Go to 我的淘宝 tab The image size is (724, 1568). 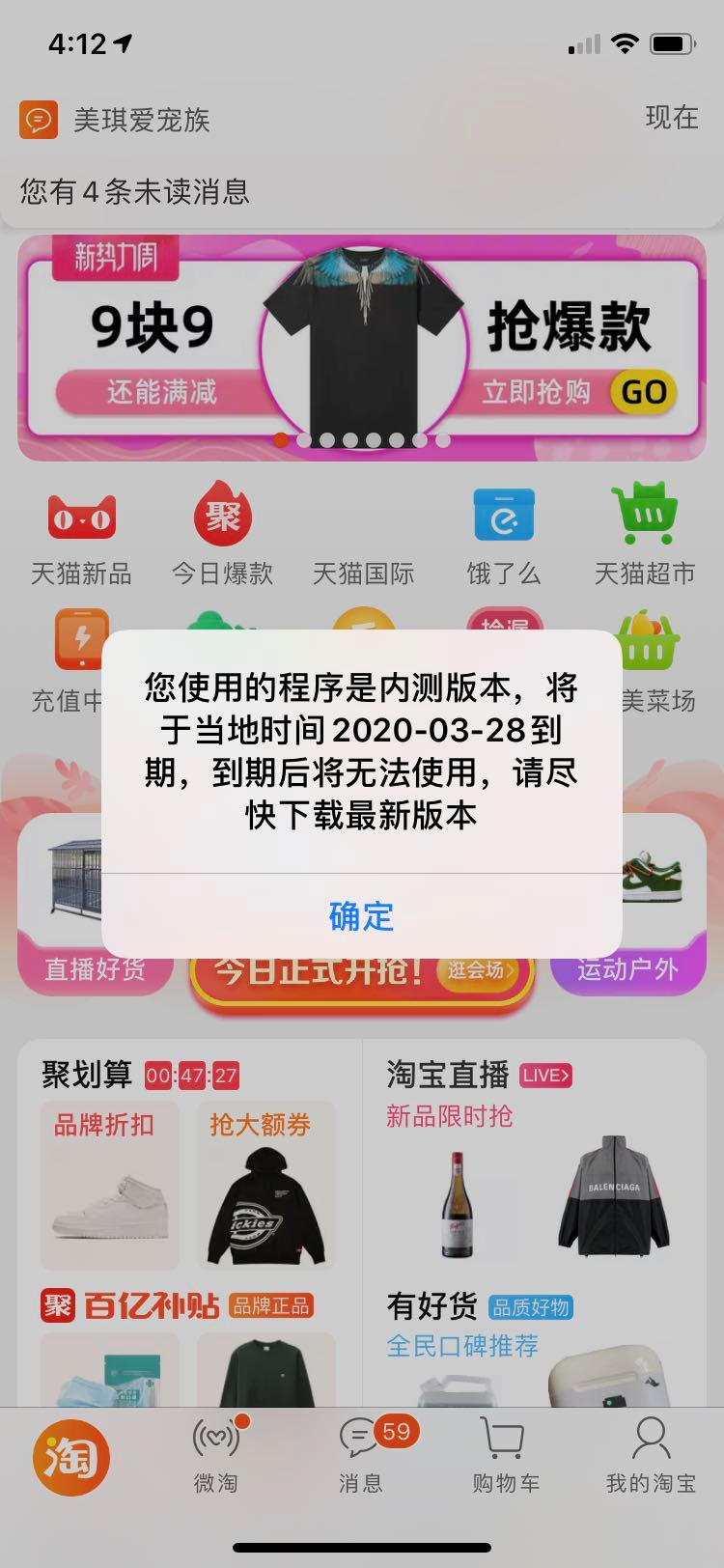coord(650,1456)
